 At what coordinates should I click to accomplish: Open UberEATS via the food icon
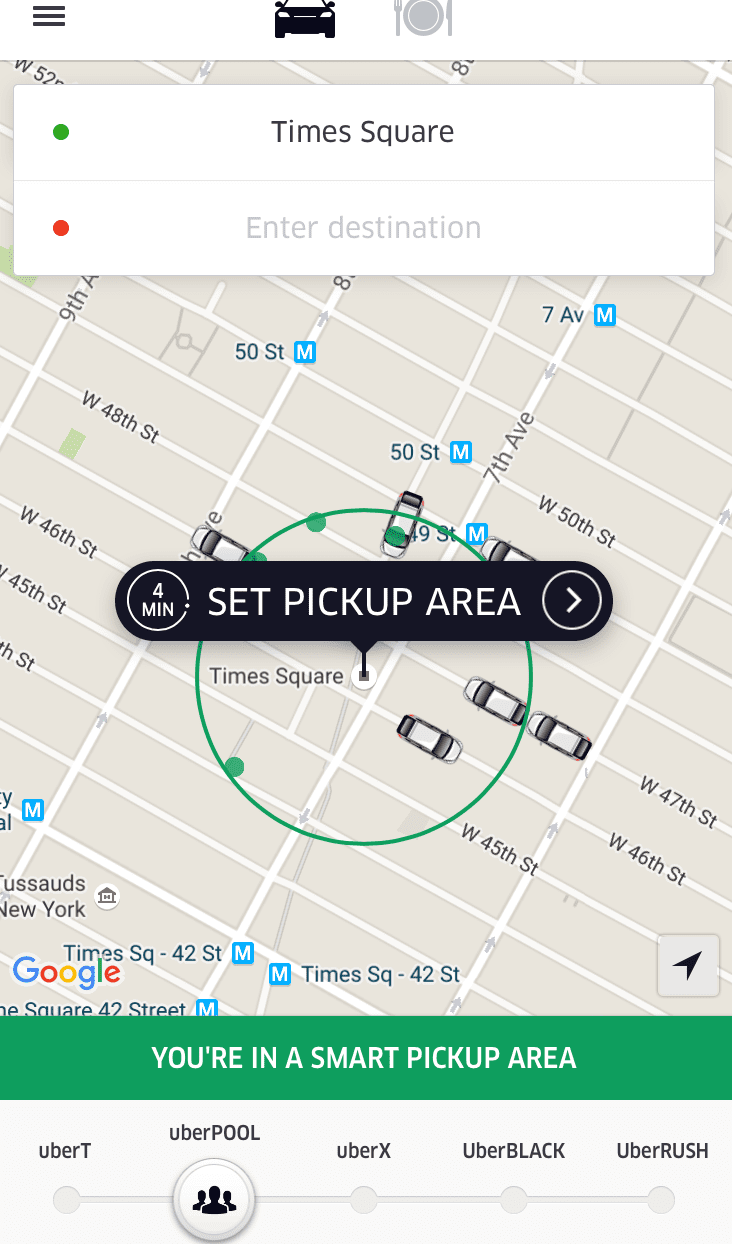click(x=423, y=17)
